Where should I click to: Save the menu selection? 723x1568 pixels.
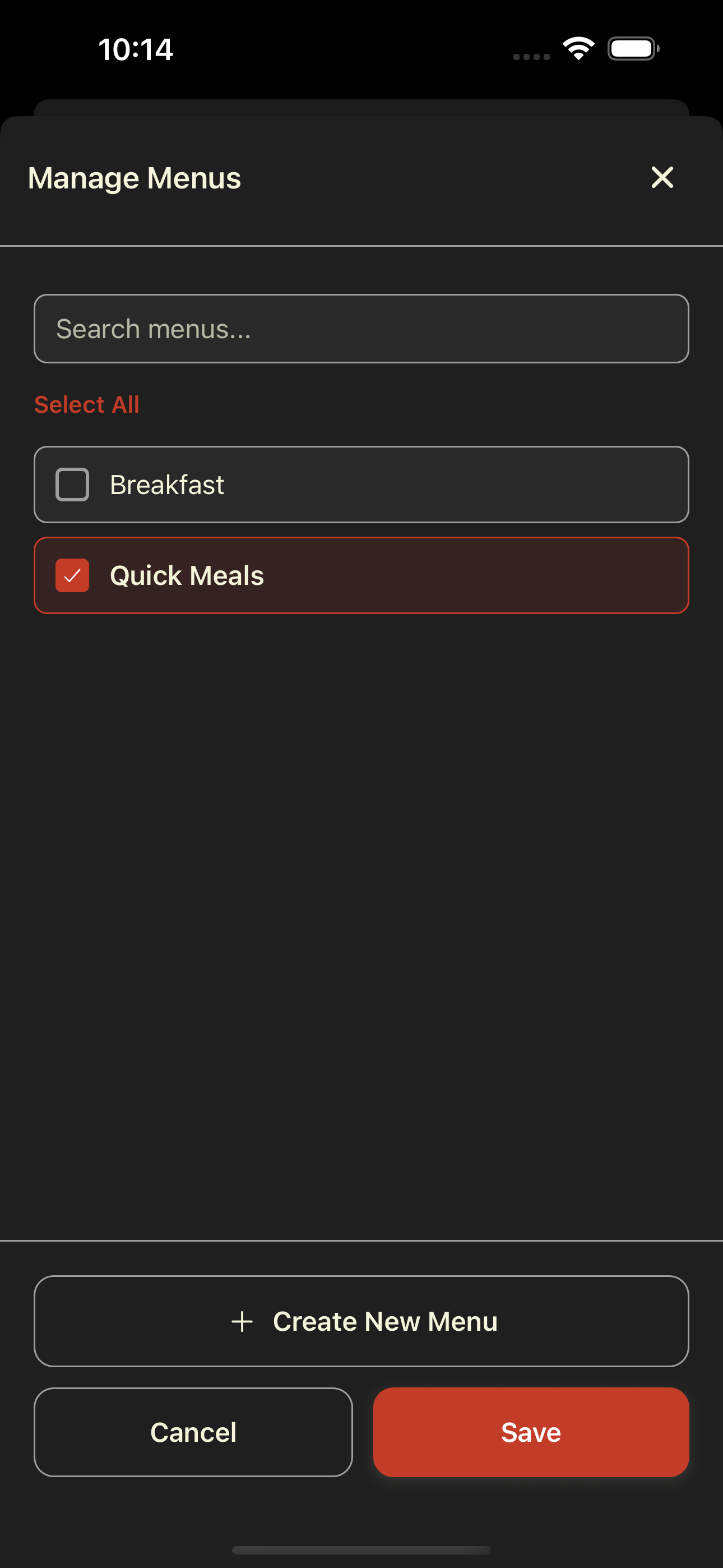[530, 1432]
